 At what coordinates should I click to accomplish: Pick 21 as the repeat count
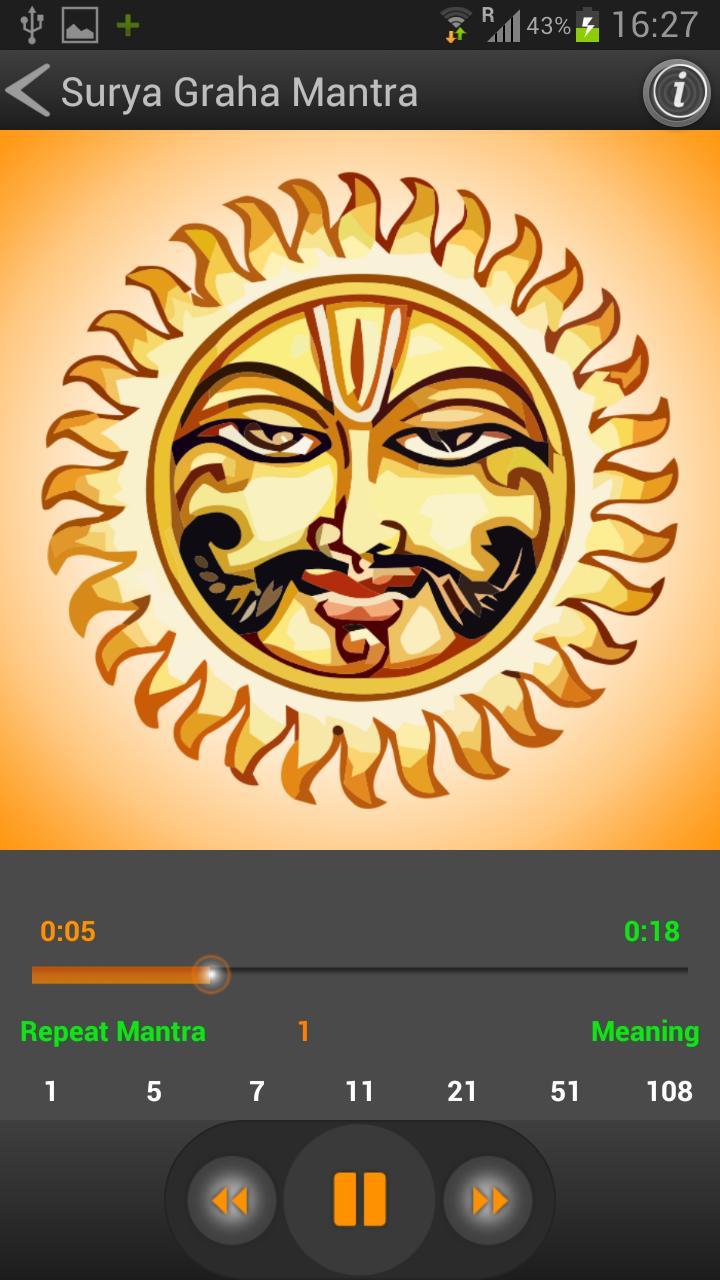click(461, 1092)
